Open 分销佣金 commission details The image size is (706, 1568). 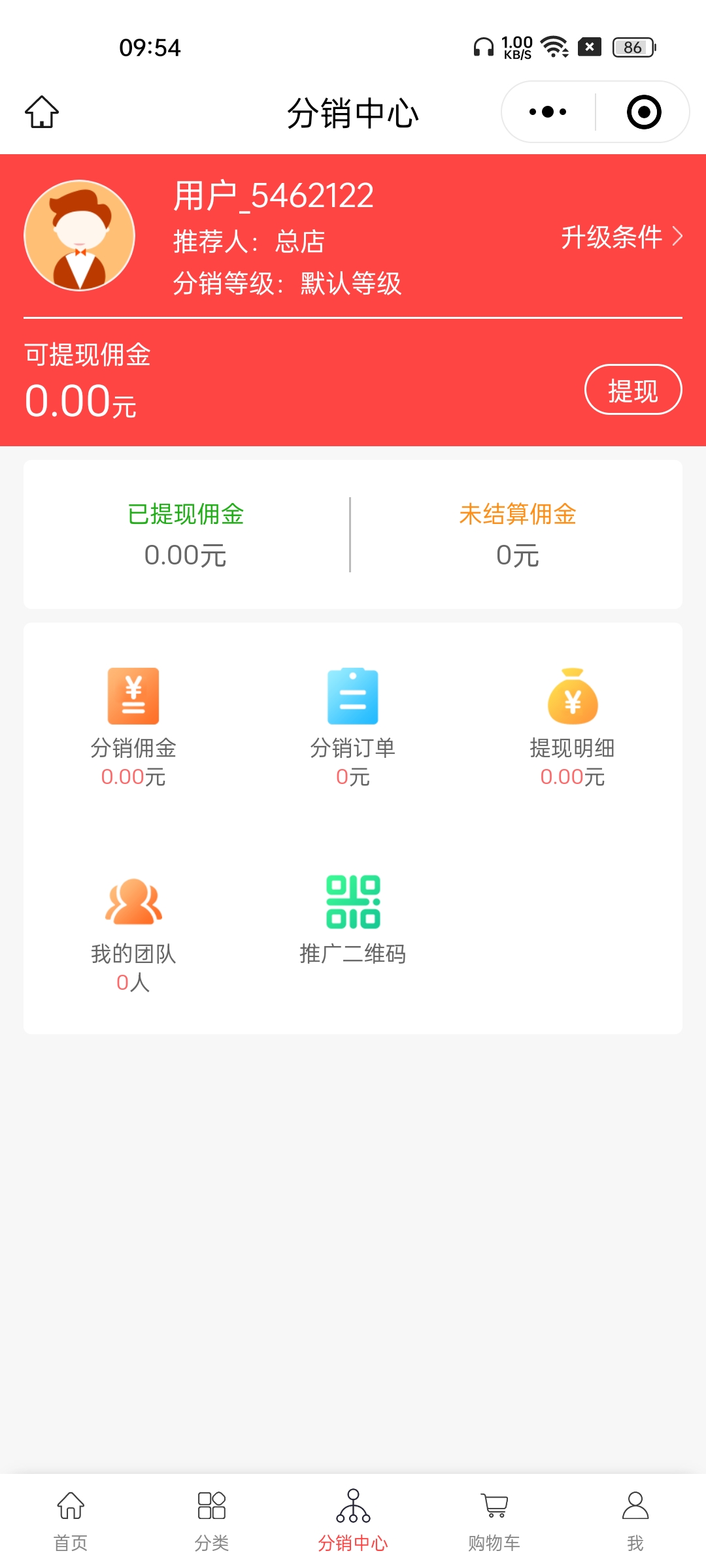(133, 727)
